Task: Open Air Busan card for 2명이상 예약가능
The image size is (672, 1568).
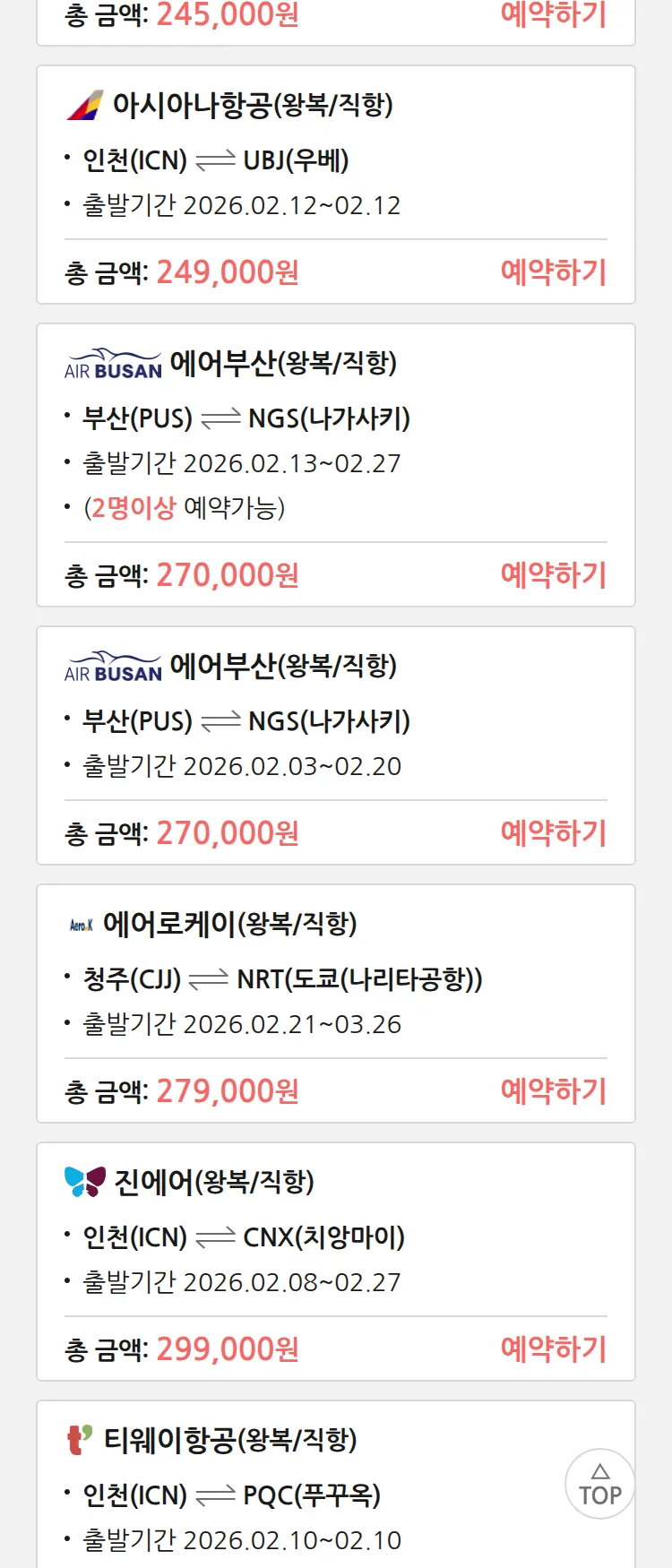Action: point(336,439)
